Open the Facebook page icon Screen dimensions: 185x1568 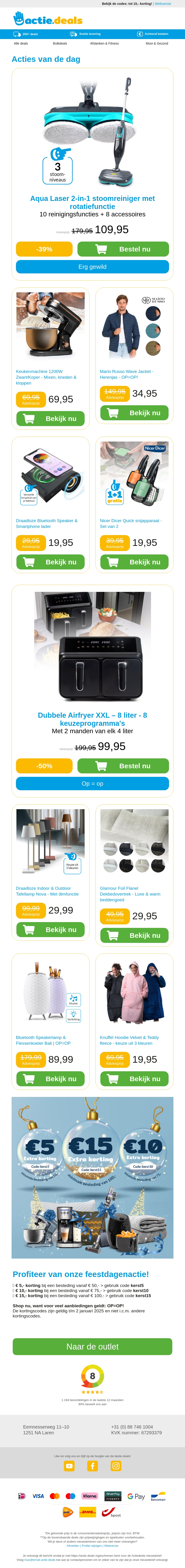tap(92, 1466)
